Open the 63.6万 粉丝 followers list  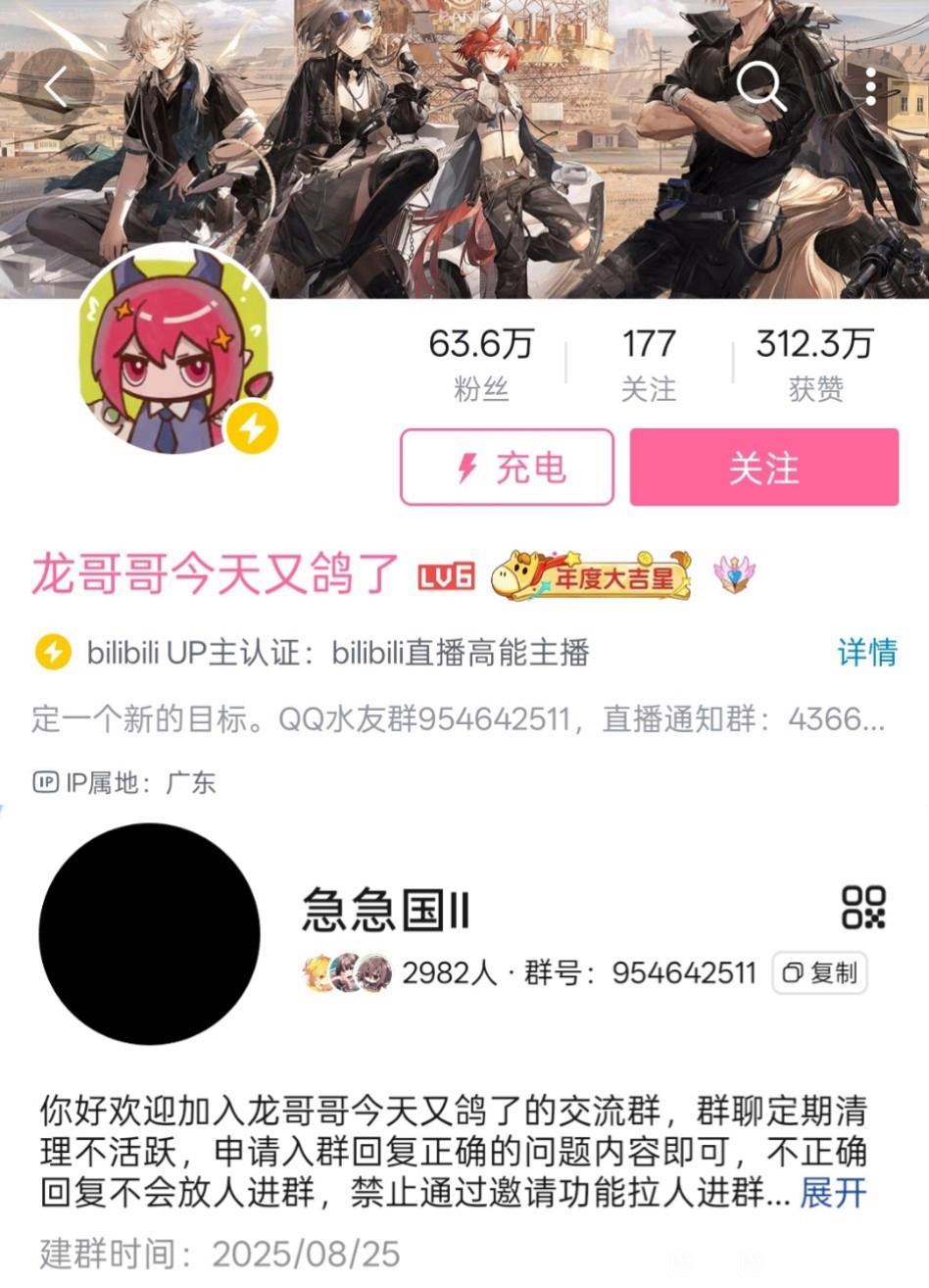coord(481,365)
